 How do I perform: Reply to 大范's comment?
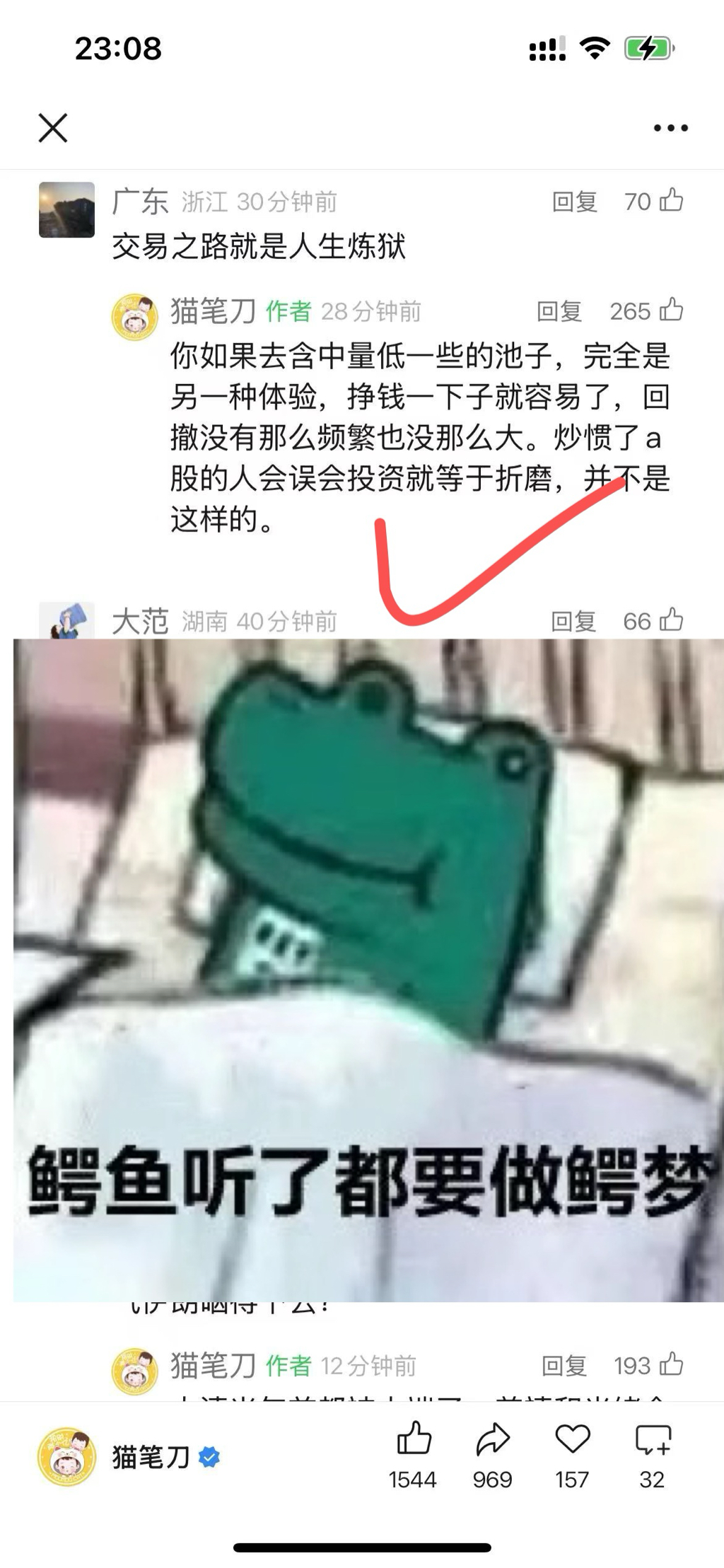click(573, 622)
